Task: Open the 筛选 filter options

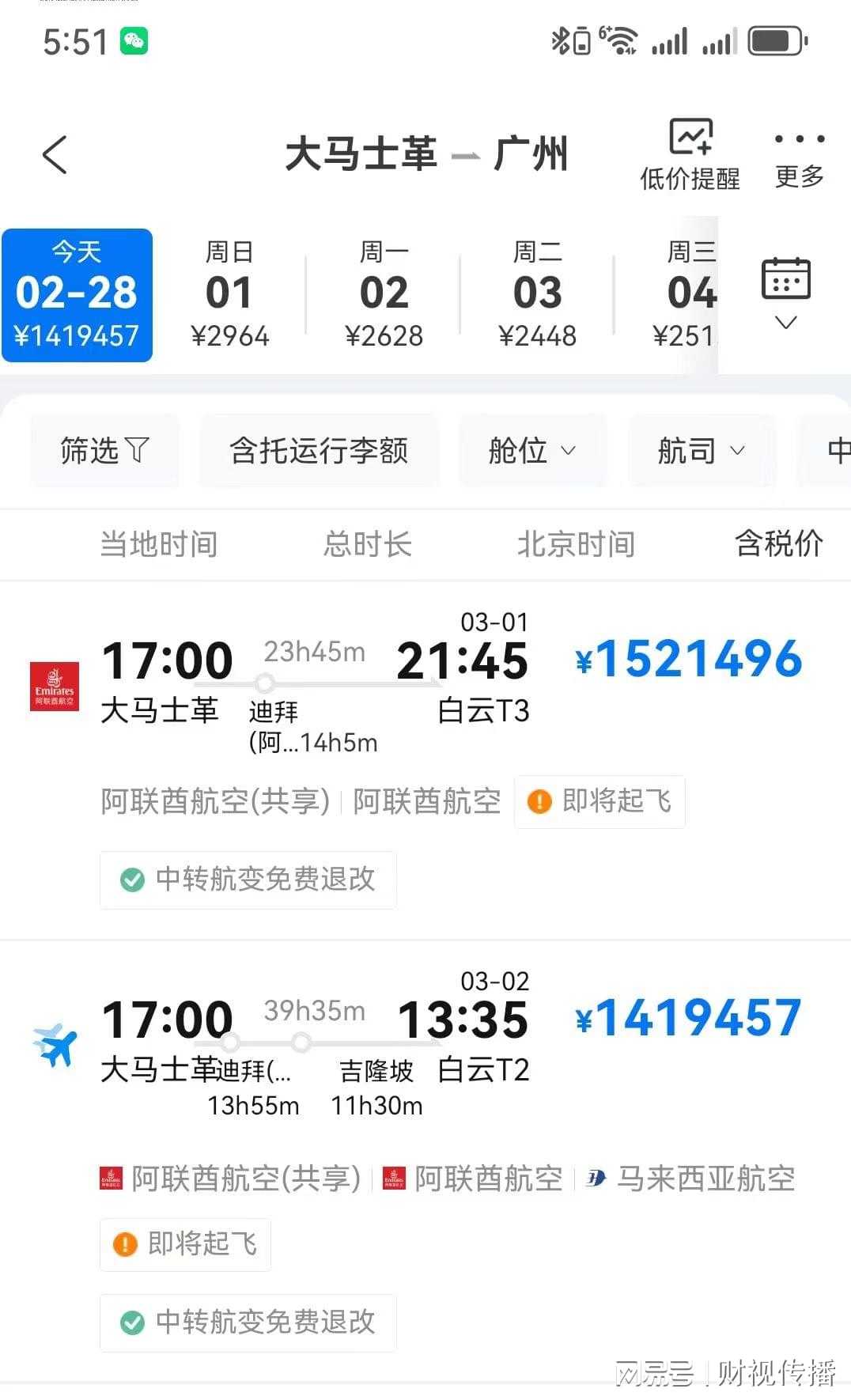Action: click(104, 451)
